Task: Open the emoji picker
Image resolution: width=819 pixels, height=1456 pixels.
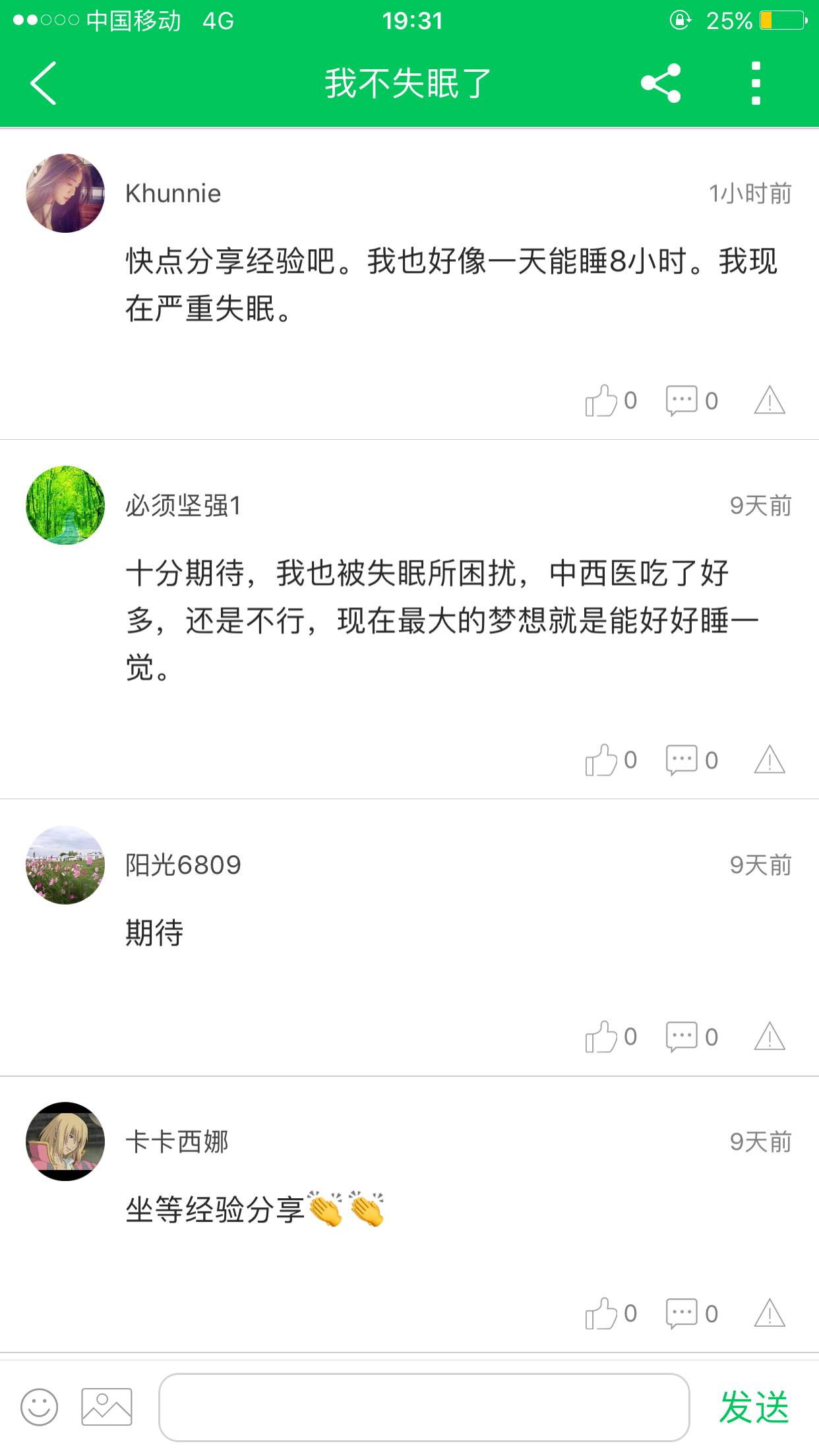Action: (40, 1407)
